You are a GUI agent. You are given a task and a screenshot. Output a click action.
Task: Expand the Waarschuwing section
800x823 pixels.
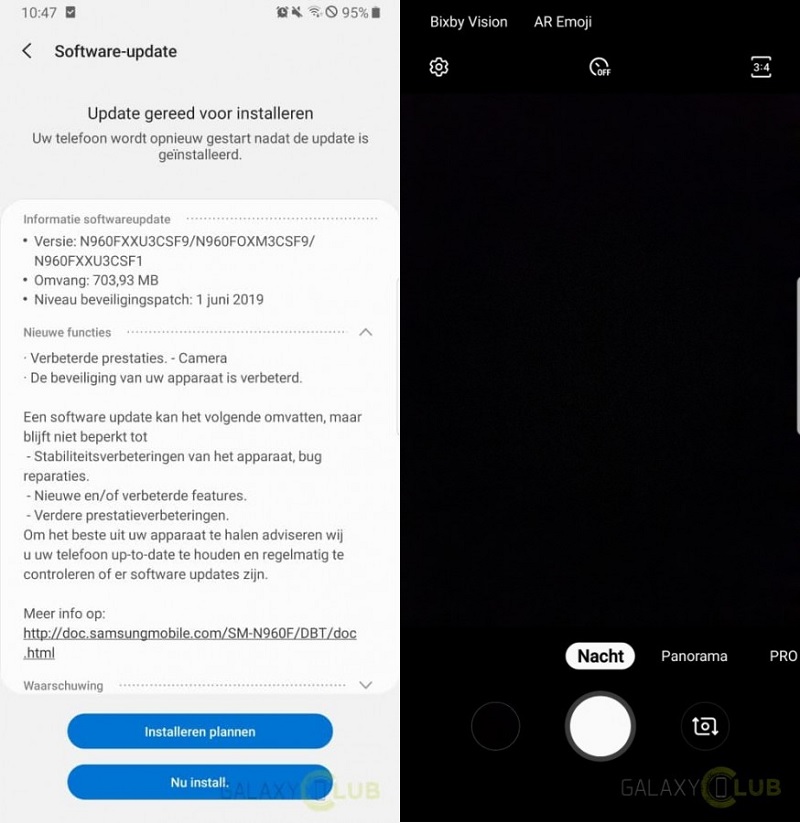point(366,686)
